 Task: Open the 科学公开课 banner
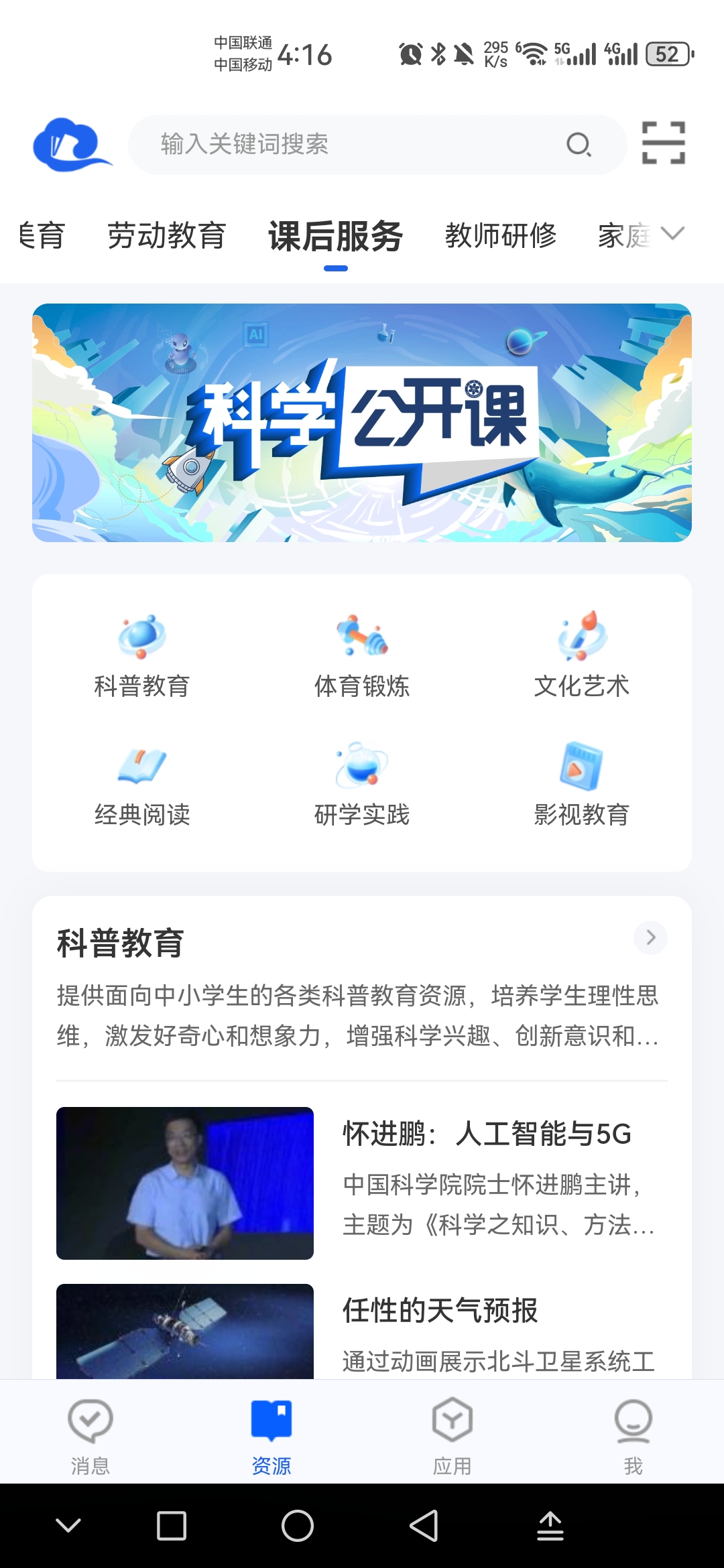[362, 423]
